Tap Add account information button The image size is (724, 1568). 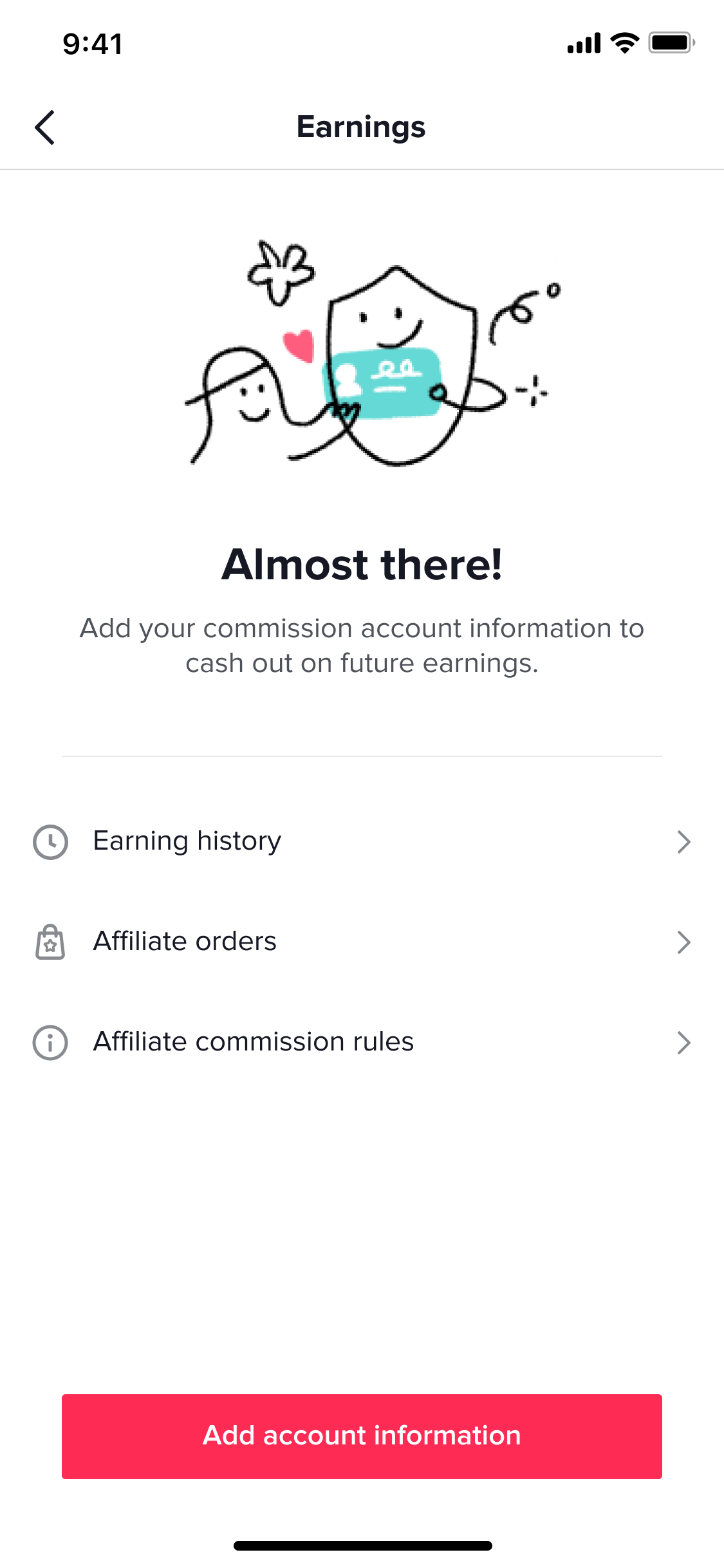[362, 1436]
